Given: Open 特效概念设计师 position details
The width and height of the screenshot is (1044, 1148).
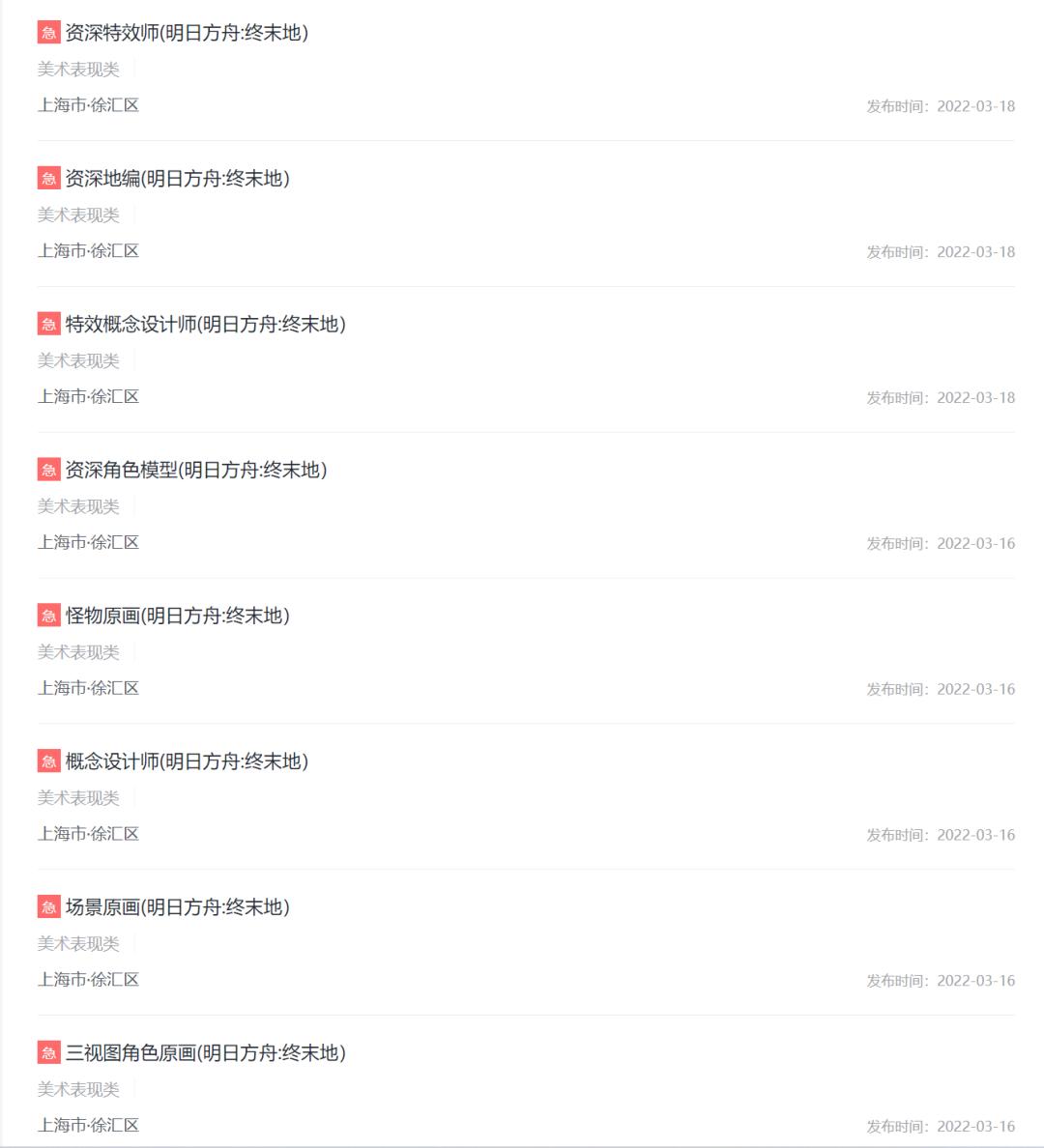Looking at the screenshot, I should point(205,325).
